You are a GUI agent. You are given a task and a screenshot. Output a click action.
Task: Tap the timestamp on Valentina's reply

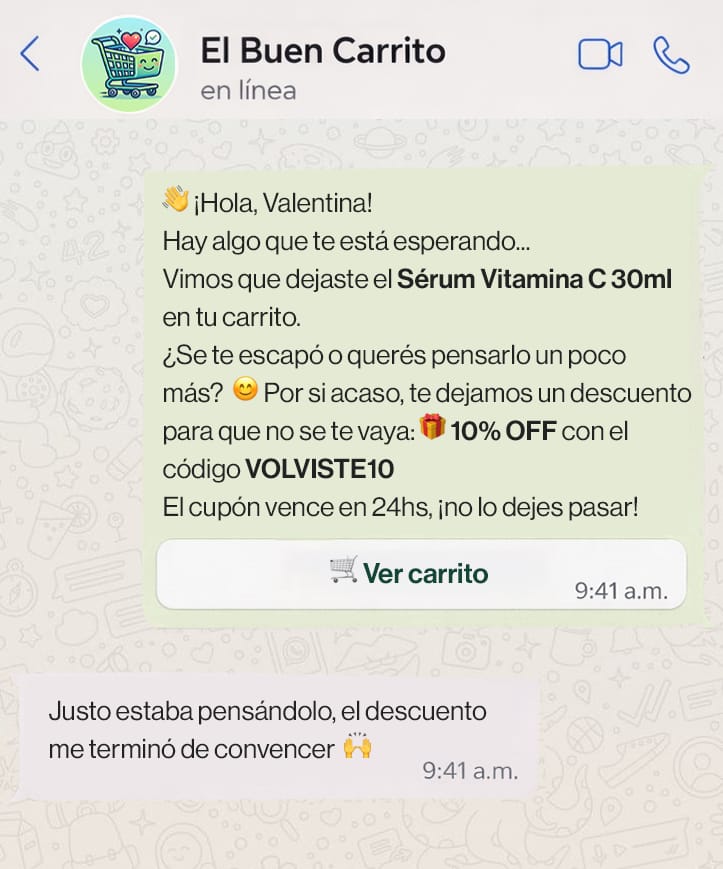[x=471, y=771]
